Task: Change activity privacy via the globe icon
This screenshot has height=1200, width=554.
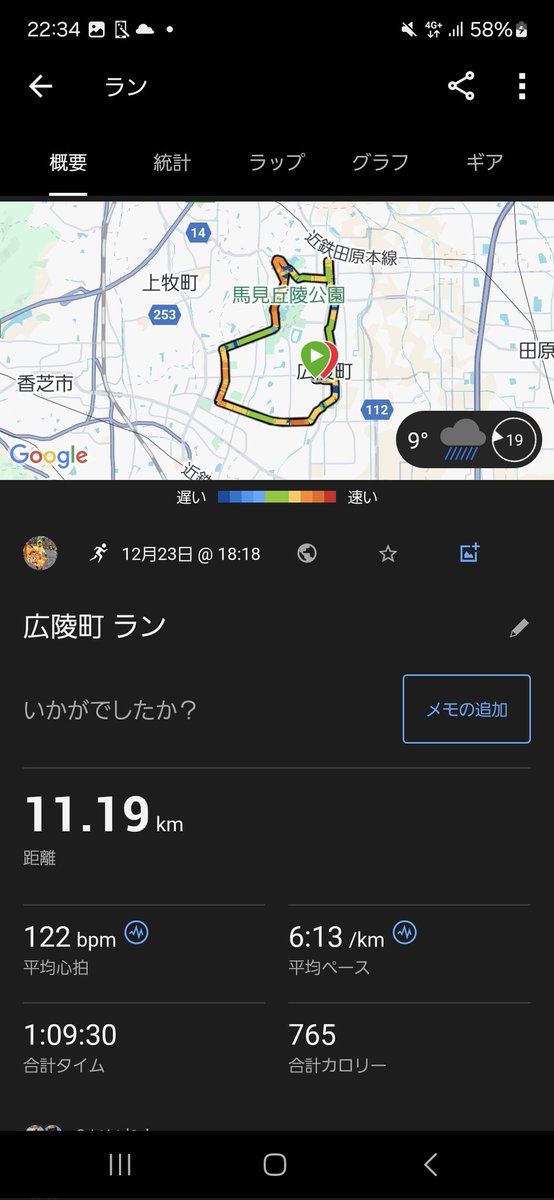Action: point(307,553)
